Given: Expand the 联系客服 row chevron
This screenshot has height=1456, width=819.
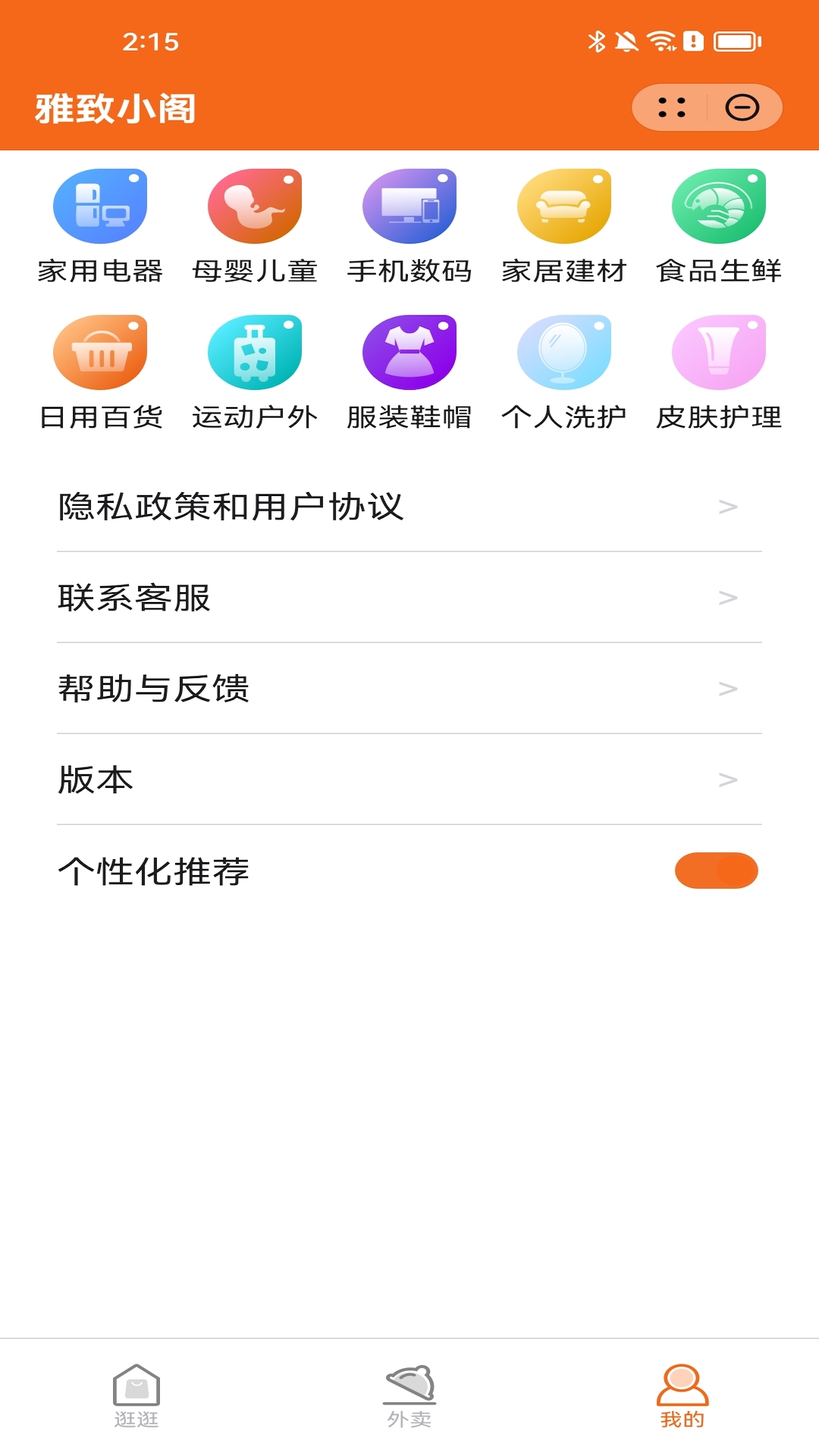Looking at the screenshot, I should pos(728,598).
